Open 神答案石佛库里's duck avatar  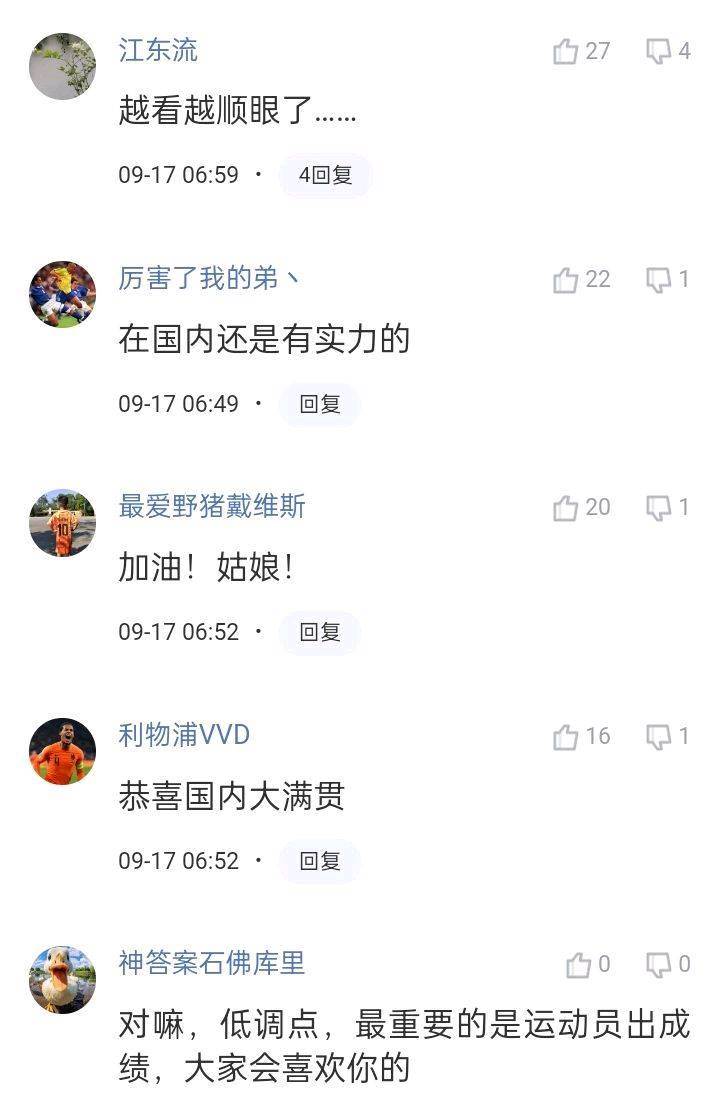[62, 980]
